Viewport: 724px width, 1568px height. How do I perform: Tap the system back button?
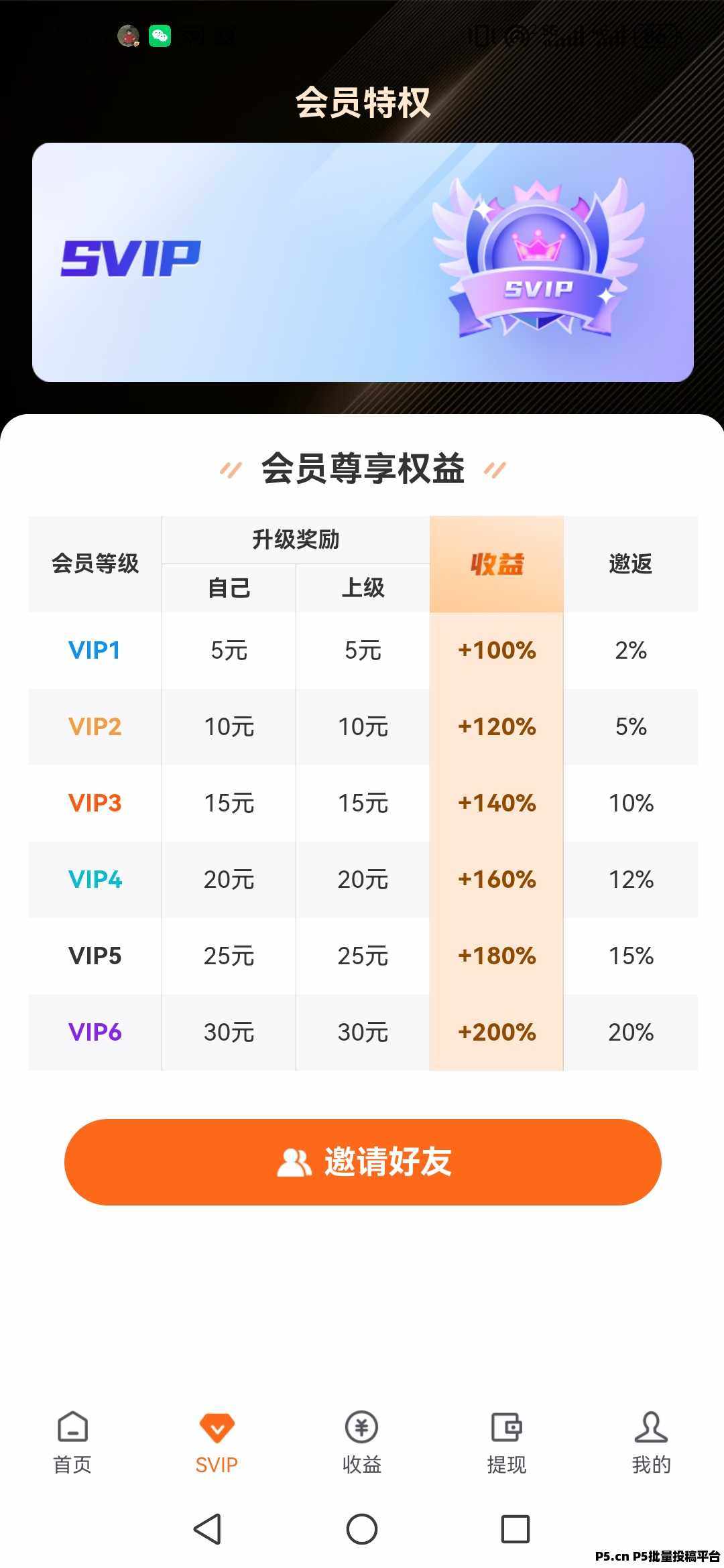[x=207, y=1529]
